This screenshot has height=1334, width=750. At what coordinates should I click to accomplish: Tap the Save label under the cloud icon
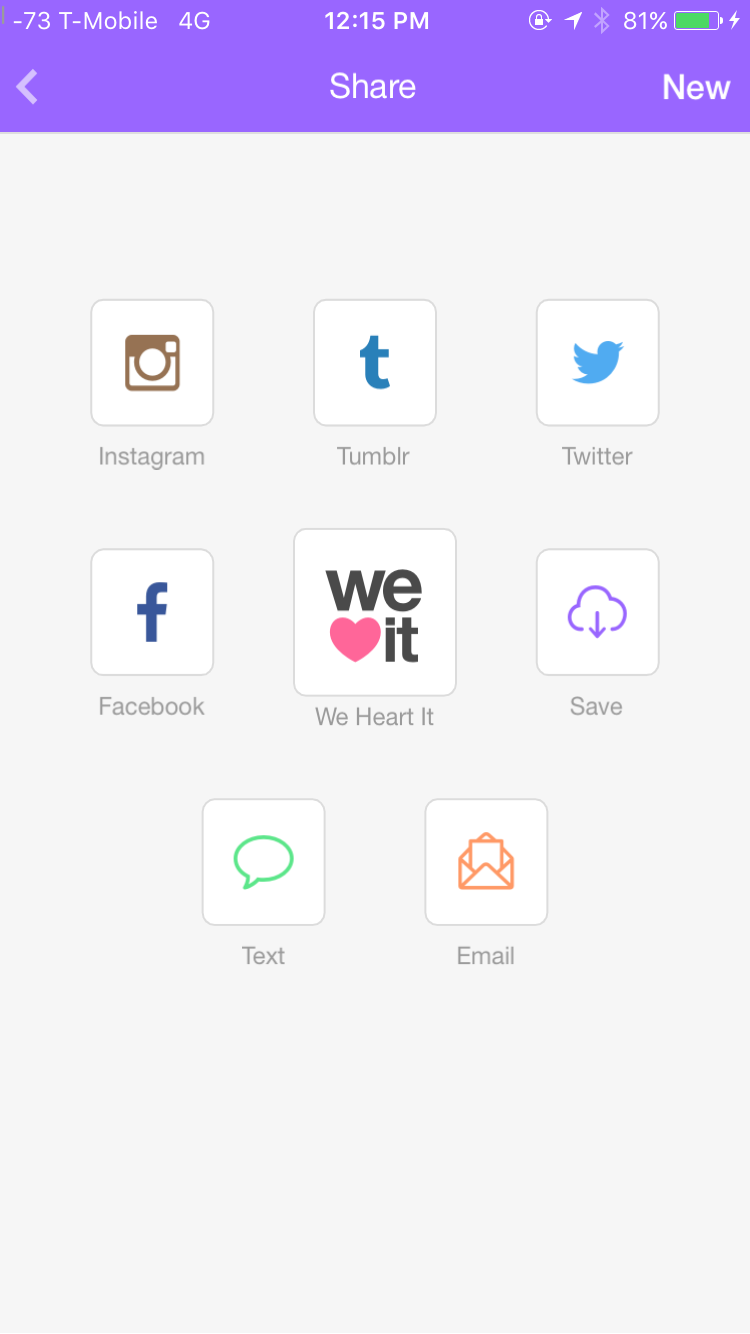point(596,706)
